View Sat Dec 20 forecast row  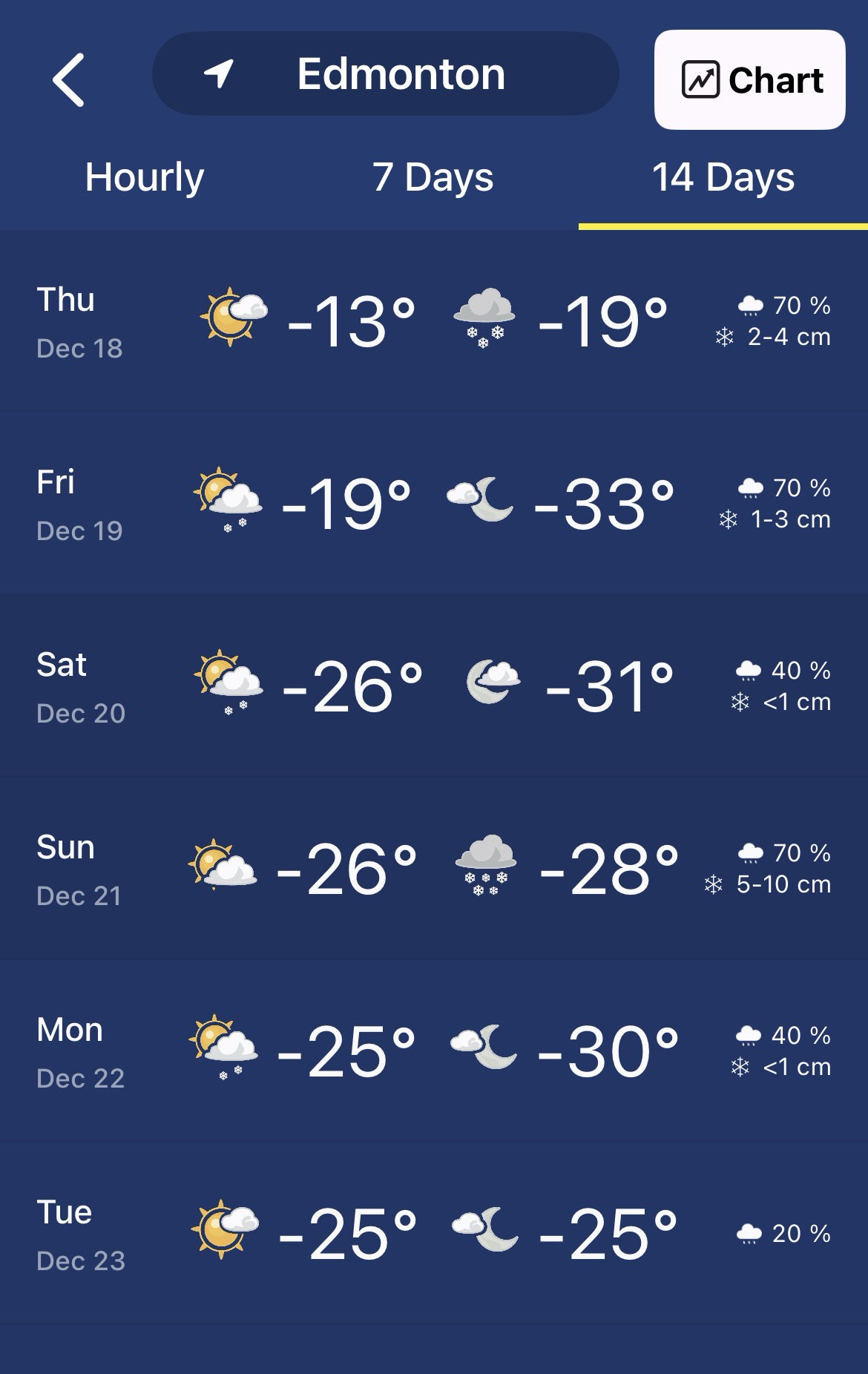434,687
